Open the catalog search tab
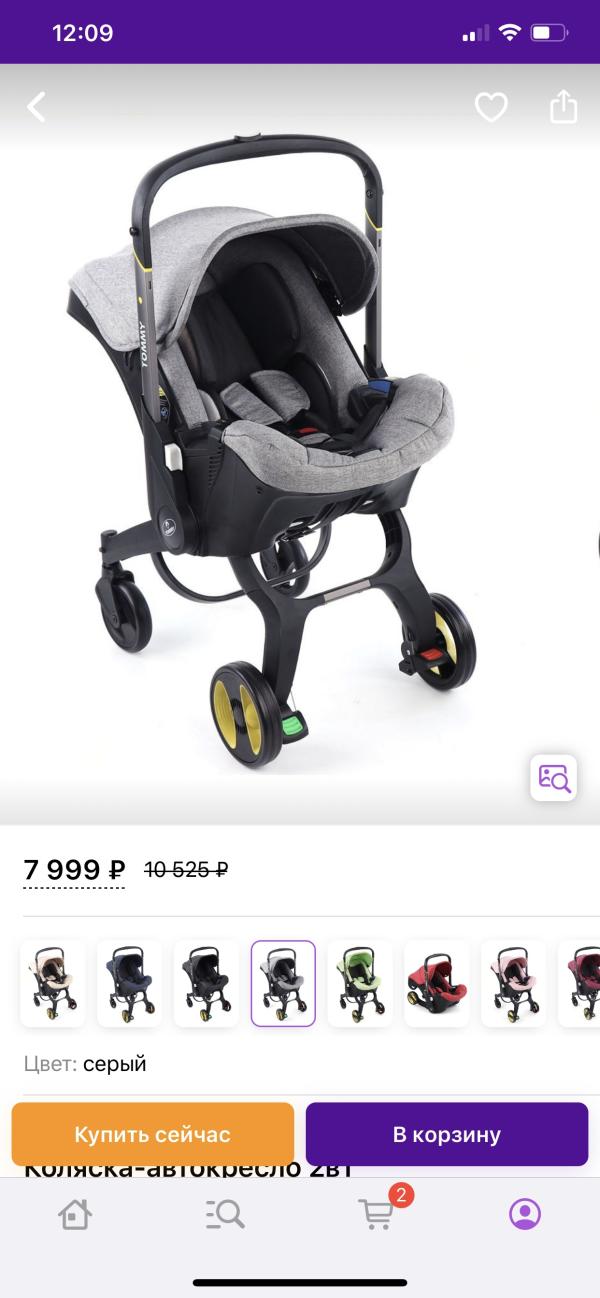This screenshot has width=600, height=1298. pyautogui.click(x=225, y=1214)
